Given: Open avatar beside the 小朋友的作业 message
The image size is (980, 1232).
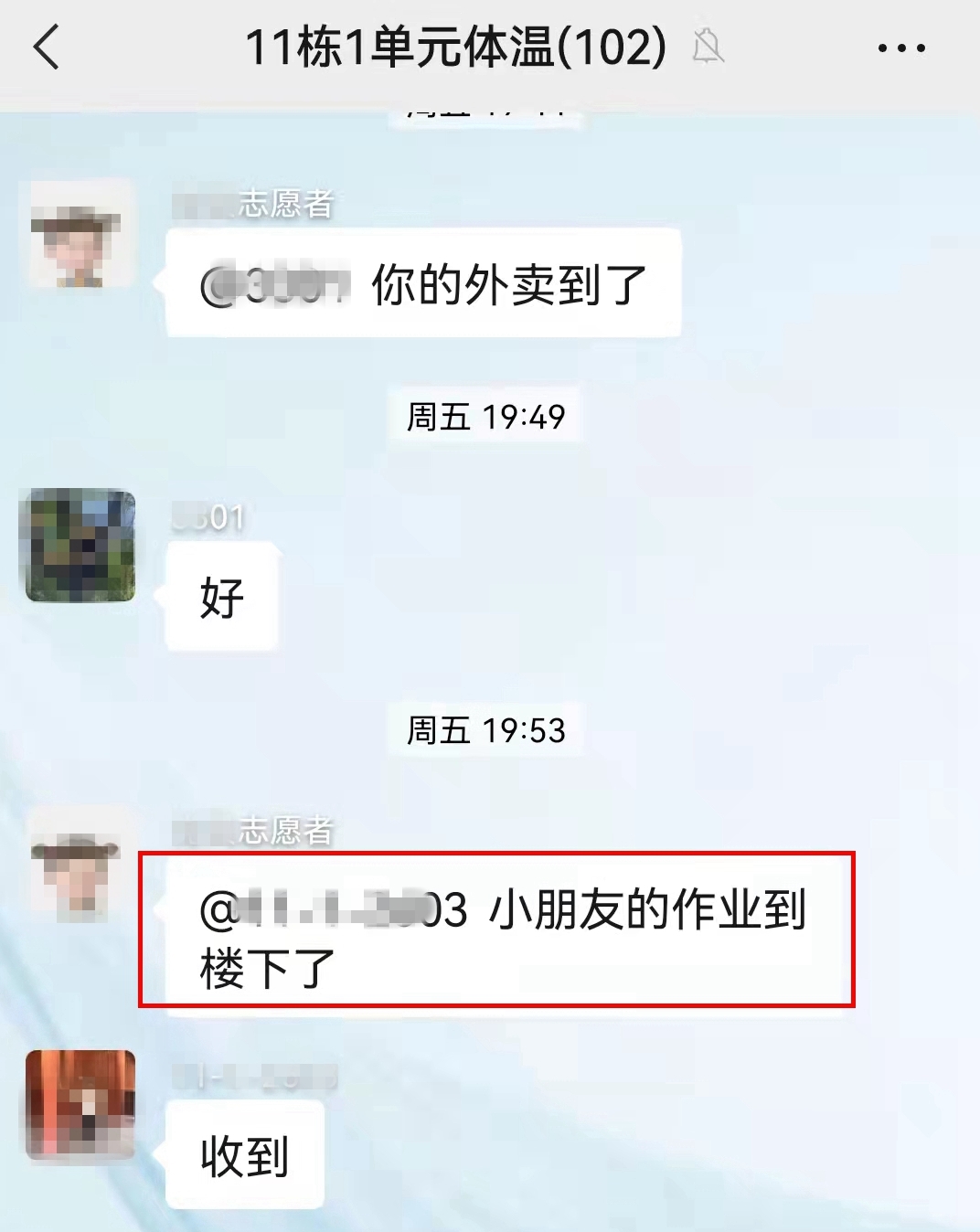Looking at the screenshot, I should [80, 864].
